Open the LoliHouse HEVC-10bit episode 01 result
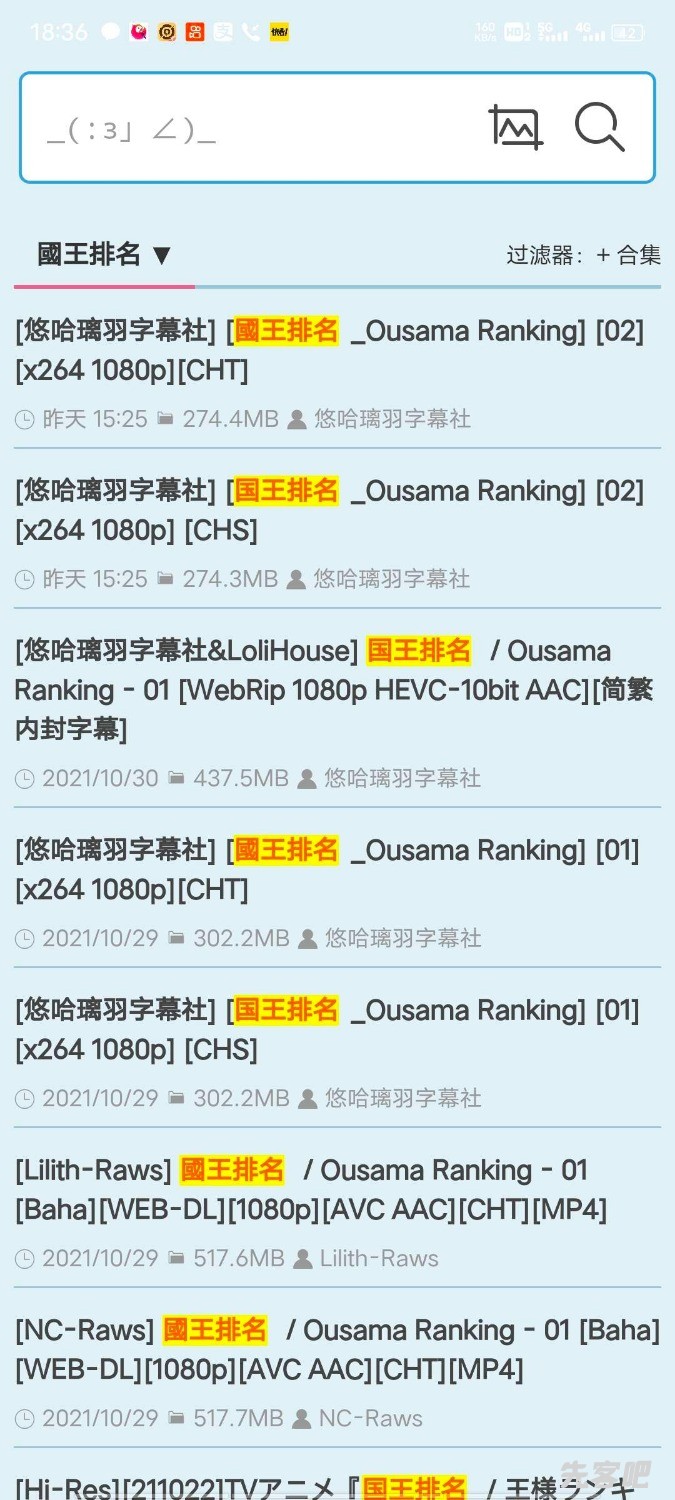Viewport: 675px width, 1500px height. (x=330, y=690)
